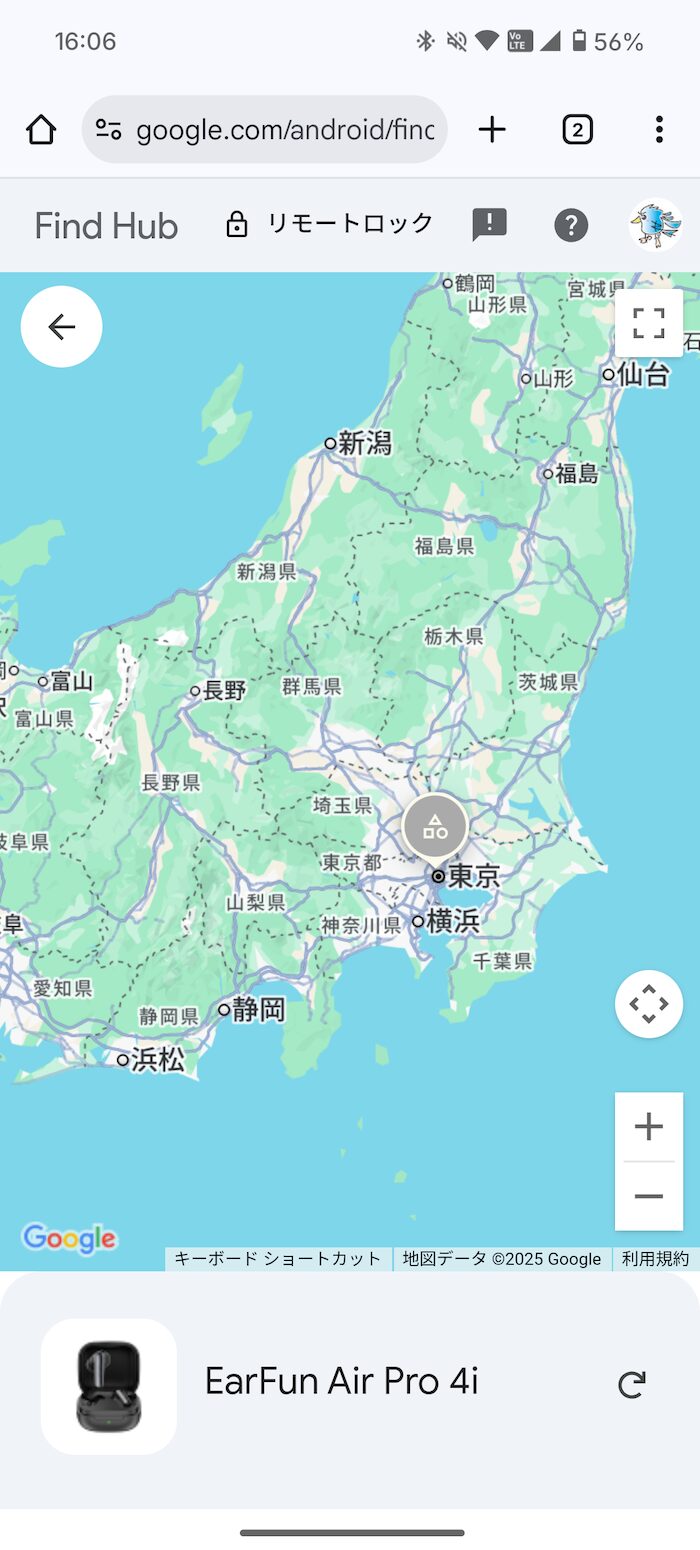Image resolution: width=700 pixels, height=1550 pixels.
Task: Open EarFun Air Pro 4i device card
Action: (x=350, y=1386)
